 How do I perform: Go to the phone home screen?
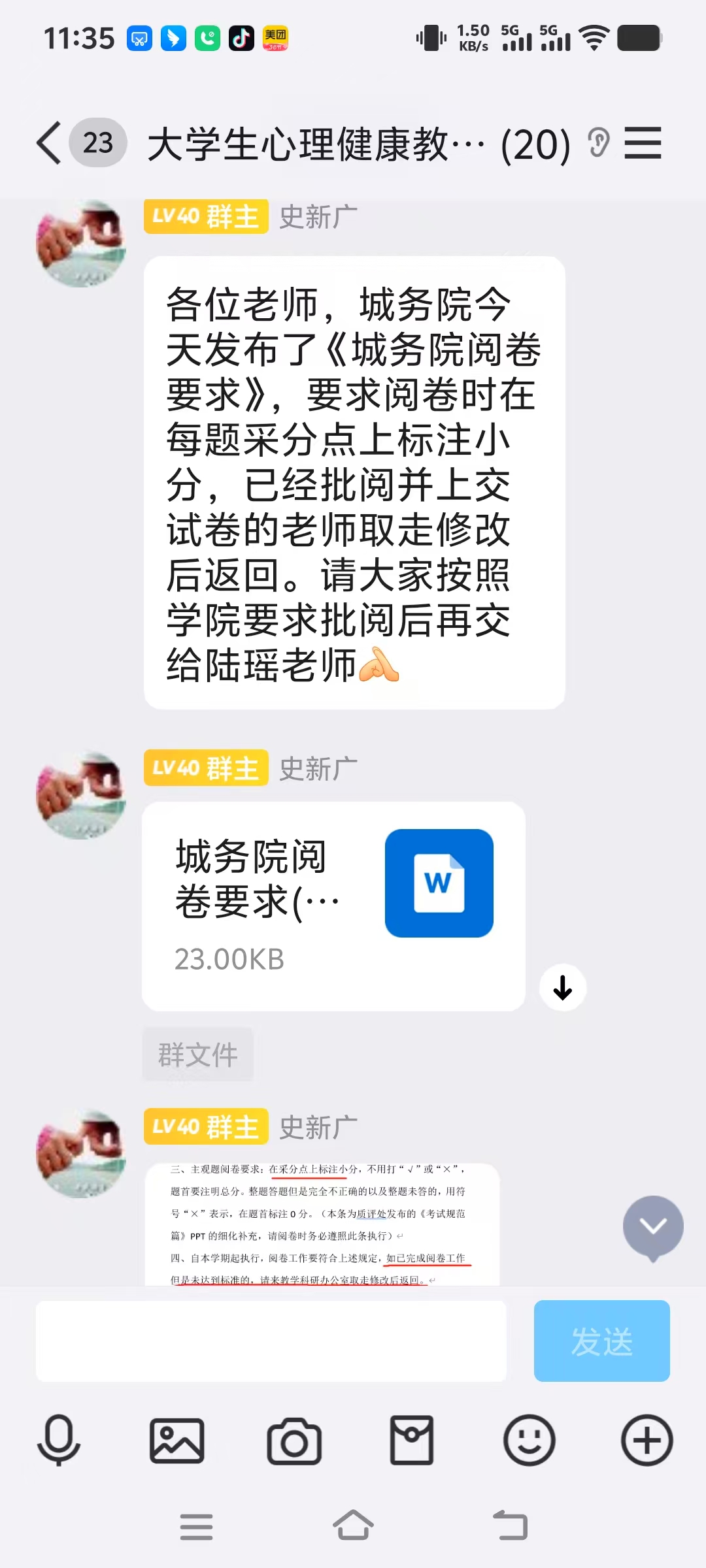(353, 1526)
